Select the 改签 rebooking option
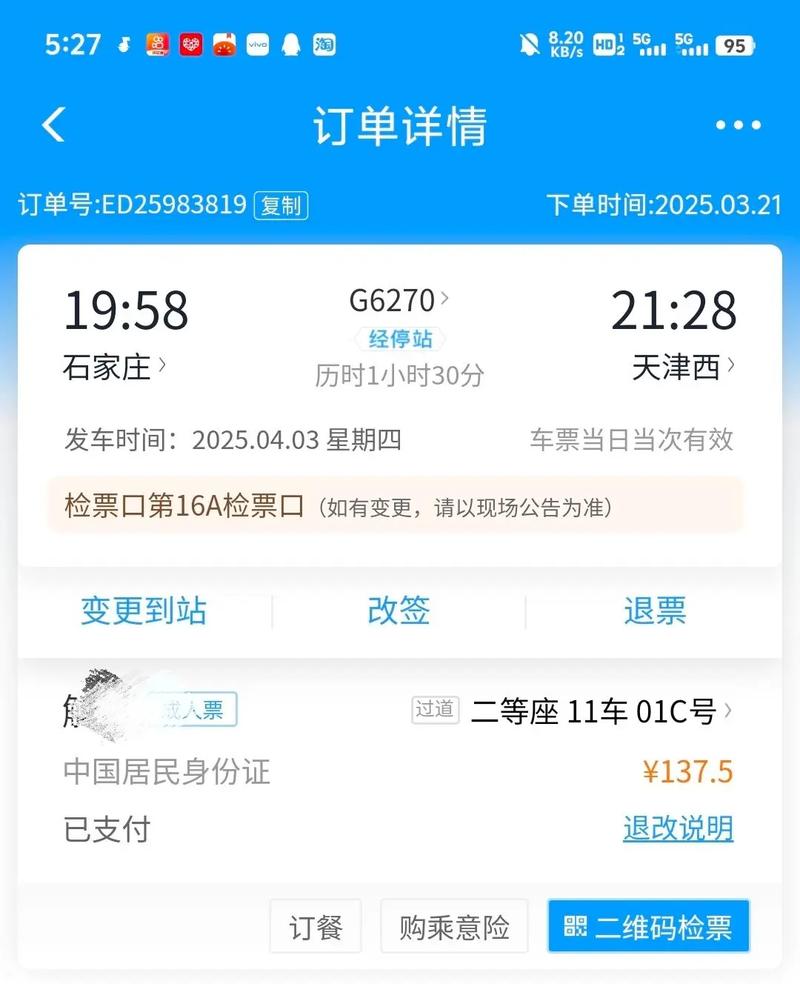 click(397, 610)
